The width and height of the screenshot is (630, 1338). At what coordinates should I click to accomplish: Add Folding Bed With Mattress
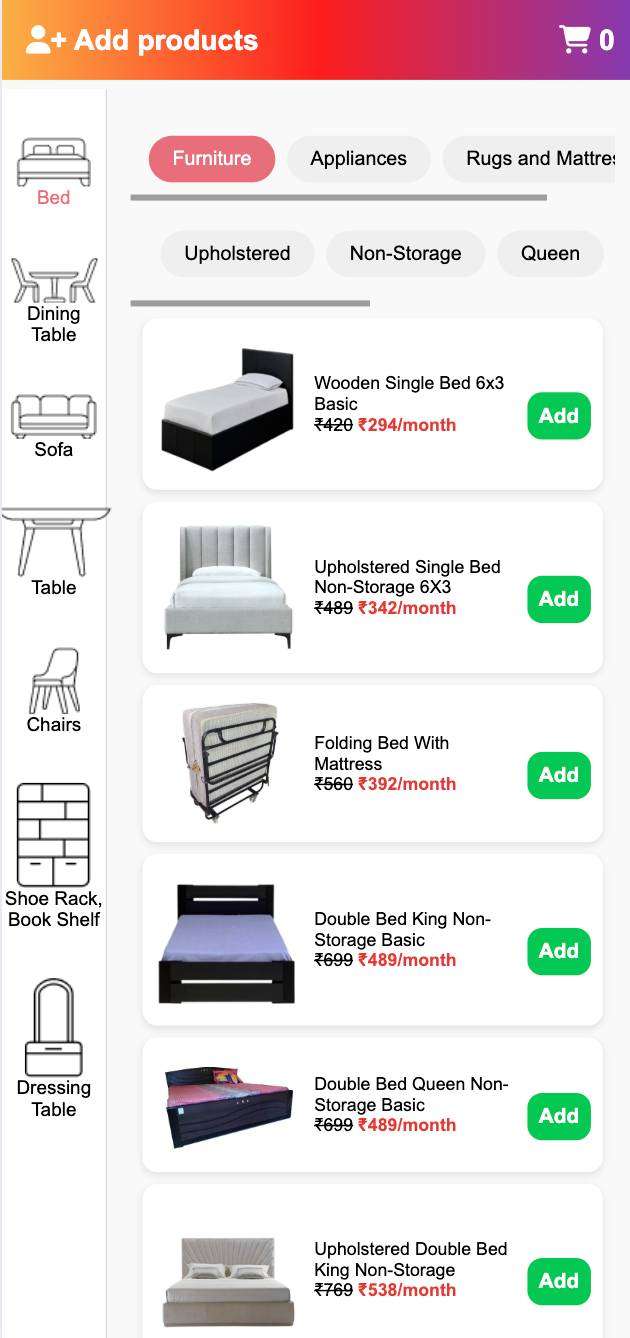(x=559, y=775)
